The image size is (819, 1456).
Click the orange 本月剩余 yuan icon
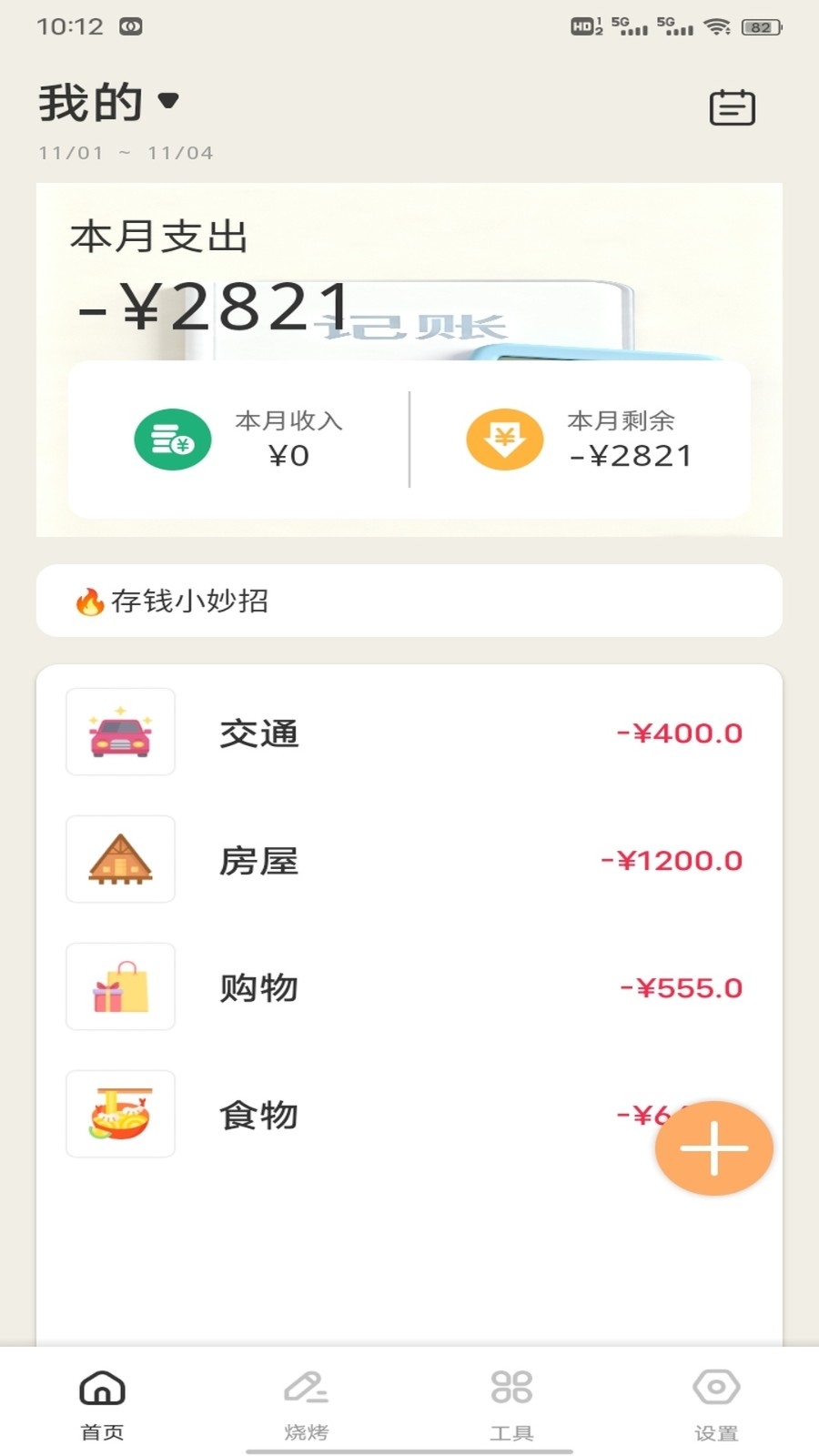tap(505, 439)
